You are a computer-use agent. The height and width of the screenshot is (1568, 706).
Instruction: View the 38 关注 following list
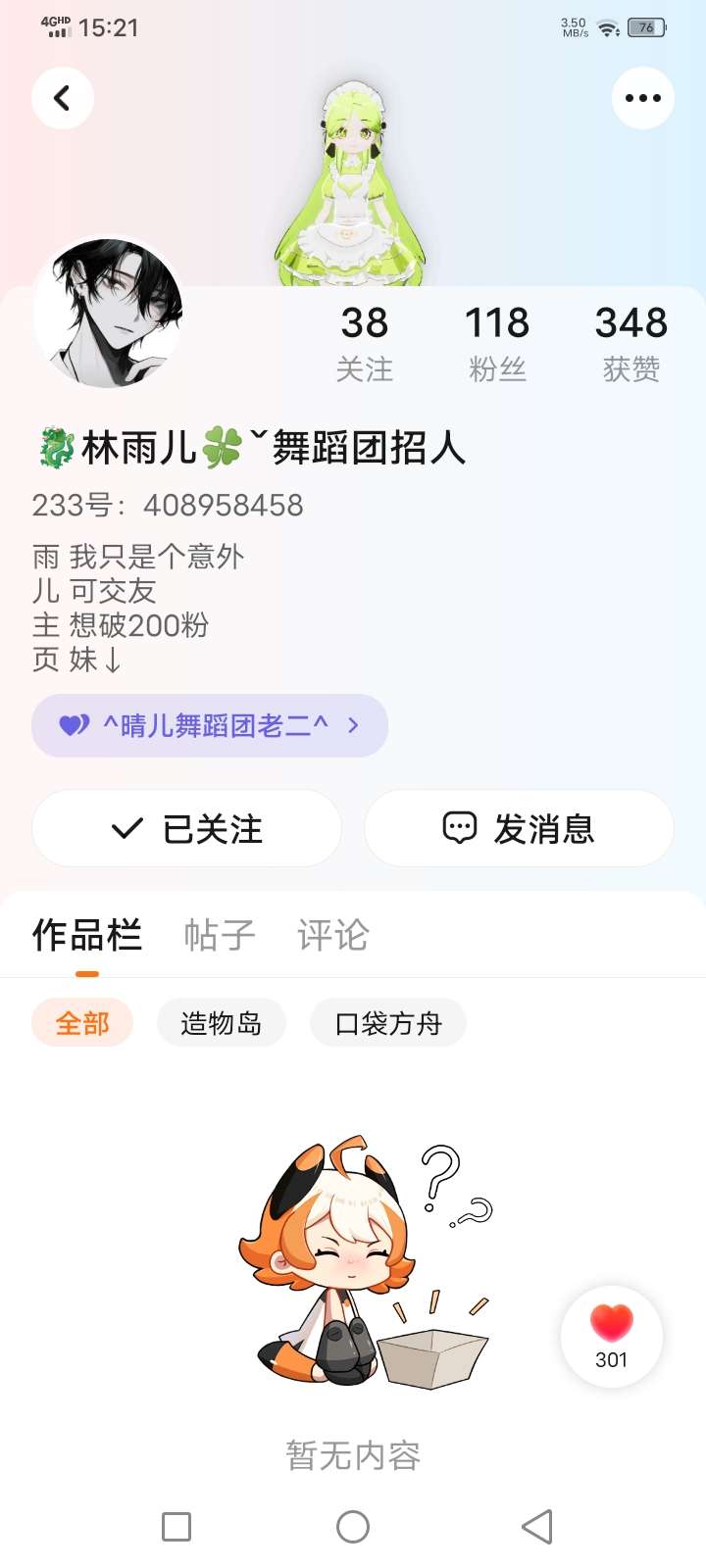tap(365, 343)
